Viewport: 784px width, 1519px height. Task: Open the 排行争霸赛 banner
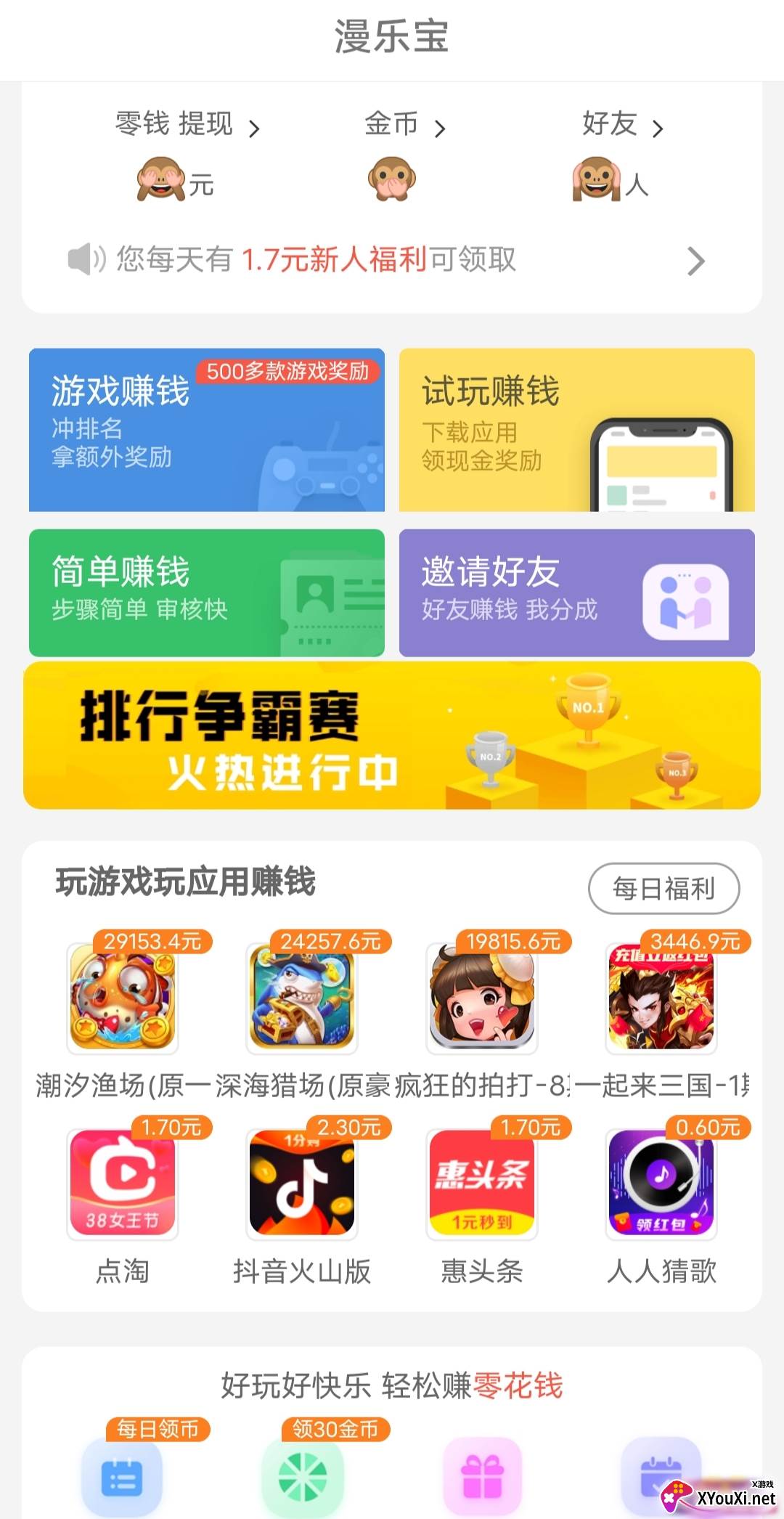pyautogui.click(x=392, y=736)
